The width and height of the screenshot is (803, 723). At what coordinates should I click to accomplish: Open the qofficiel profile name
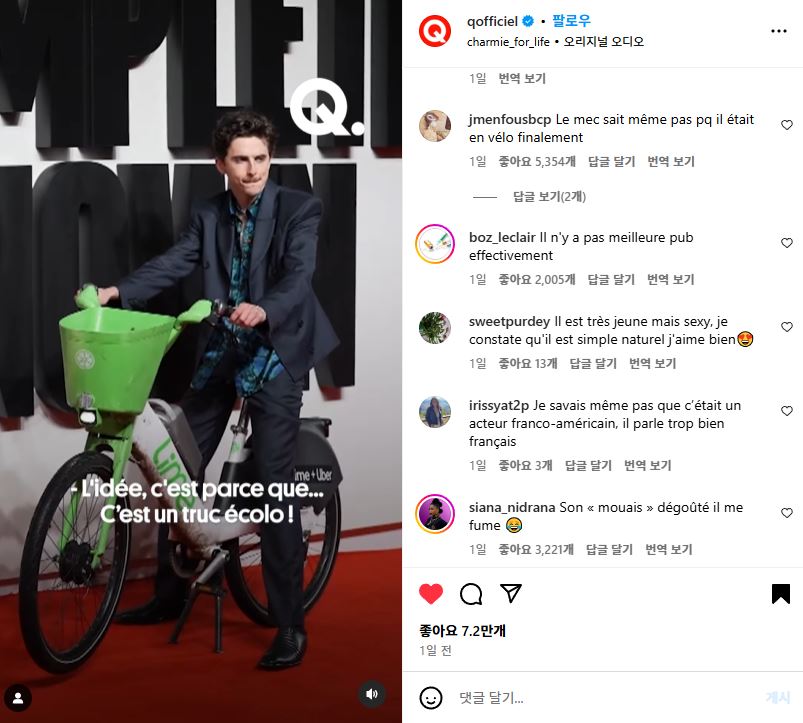(494, 21)
